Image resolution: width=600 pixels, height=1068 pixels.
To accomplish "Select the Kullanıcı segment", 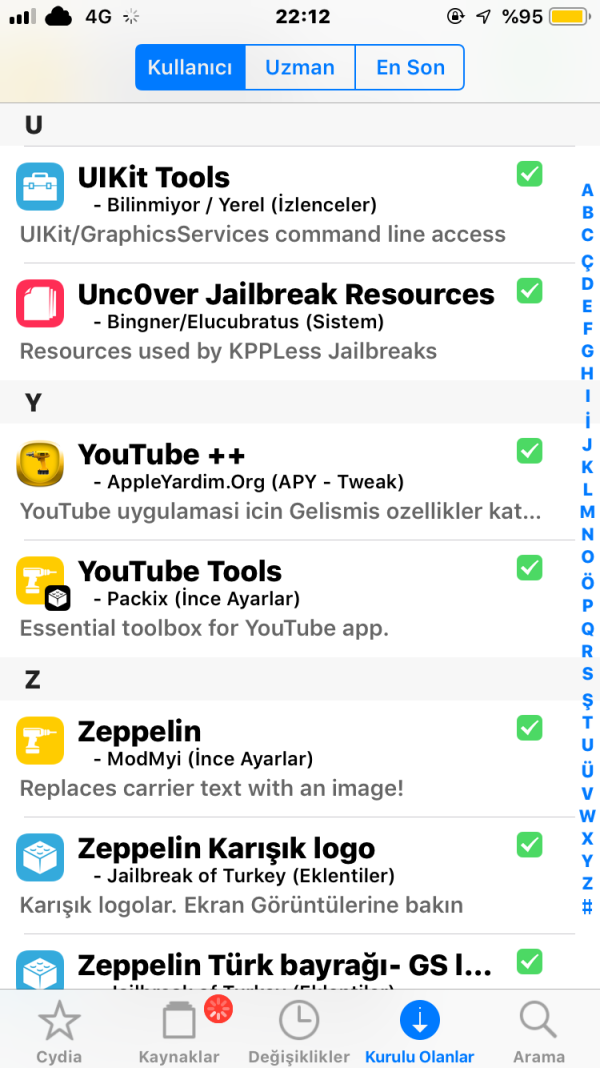I will coord(190,68).
